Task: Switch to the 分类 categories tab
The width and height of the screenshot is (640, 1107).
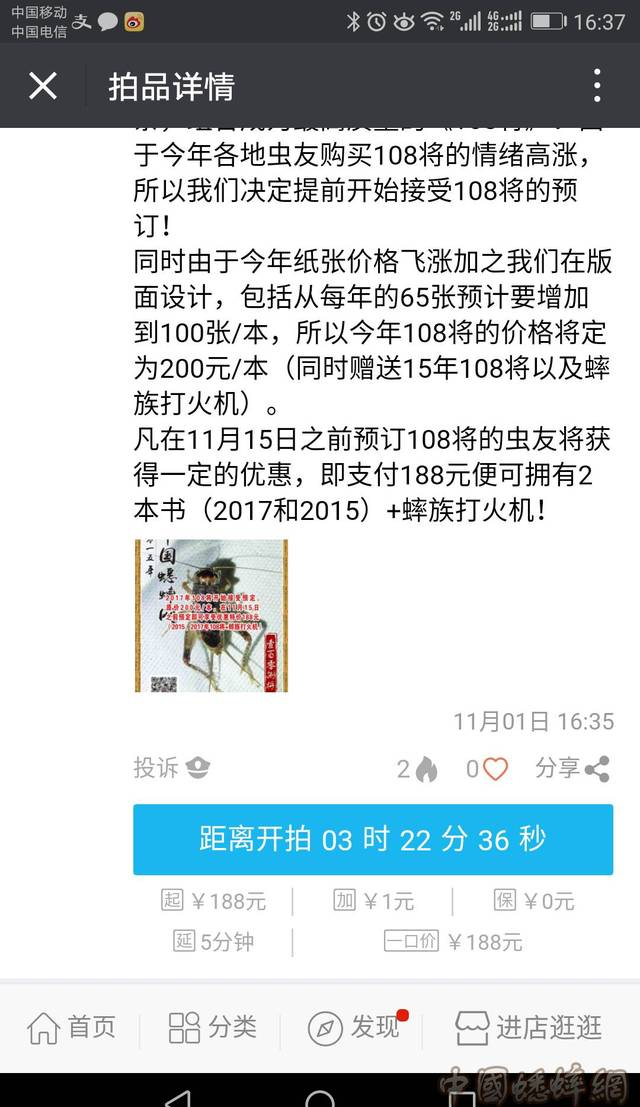Action: click(212, 1027)
